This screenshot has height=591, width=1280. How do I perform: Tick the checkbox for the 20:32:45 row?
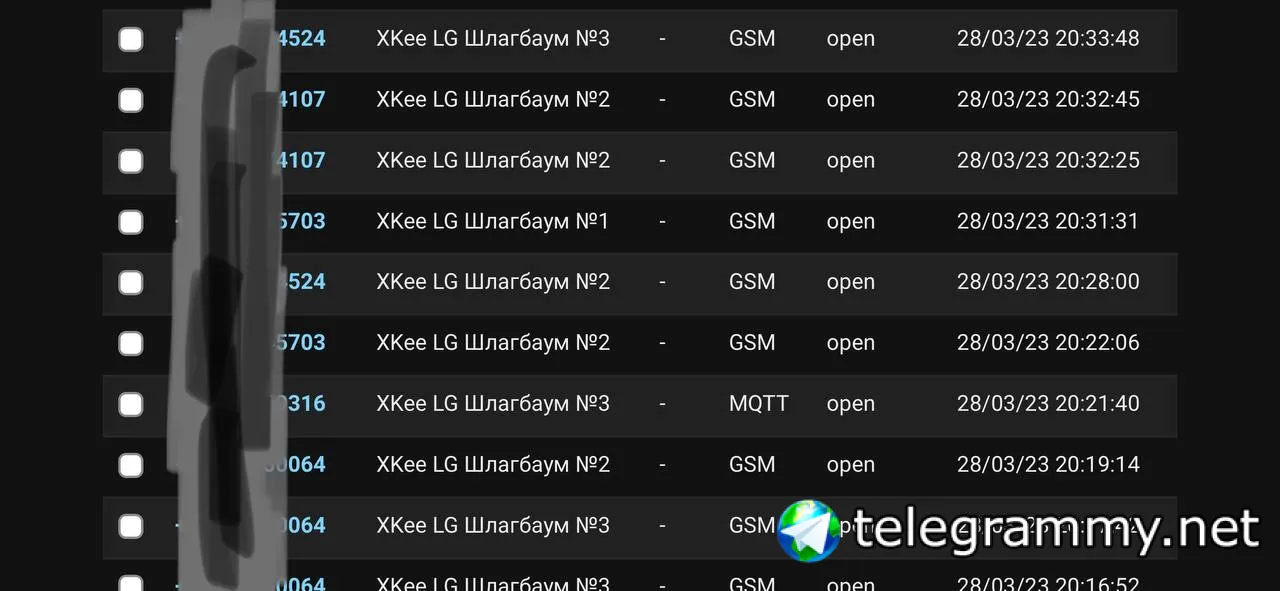(131, 100)
